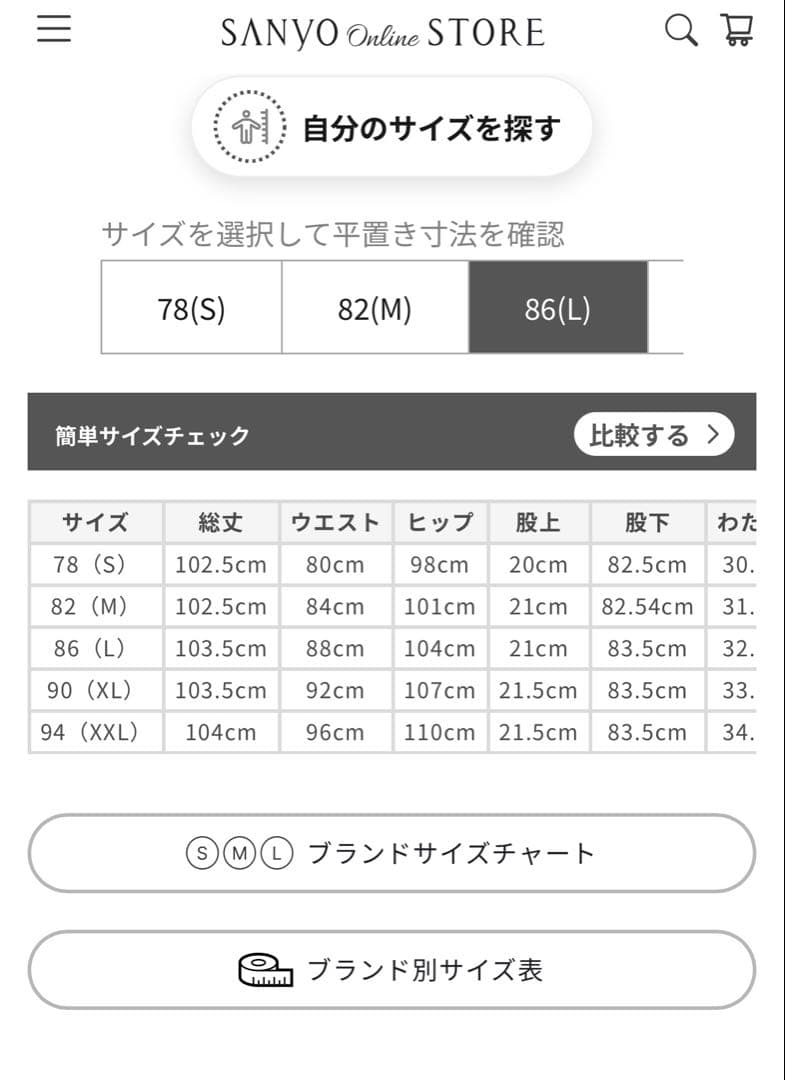Tap 自分のサイズを探す button
This screenshot has height=1080, width=785.
click(x=392, y=128)
